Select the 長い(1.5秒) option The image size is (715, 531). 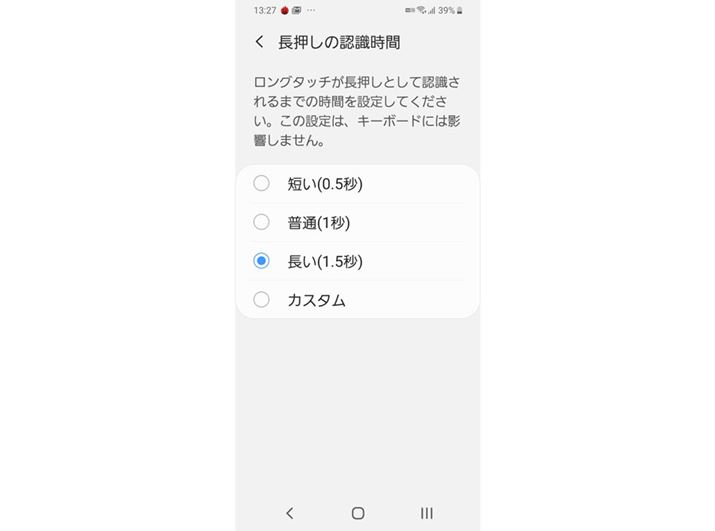262,261
